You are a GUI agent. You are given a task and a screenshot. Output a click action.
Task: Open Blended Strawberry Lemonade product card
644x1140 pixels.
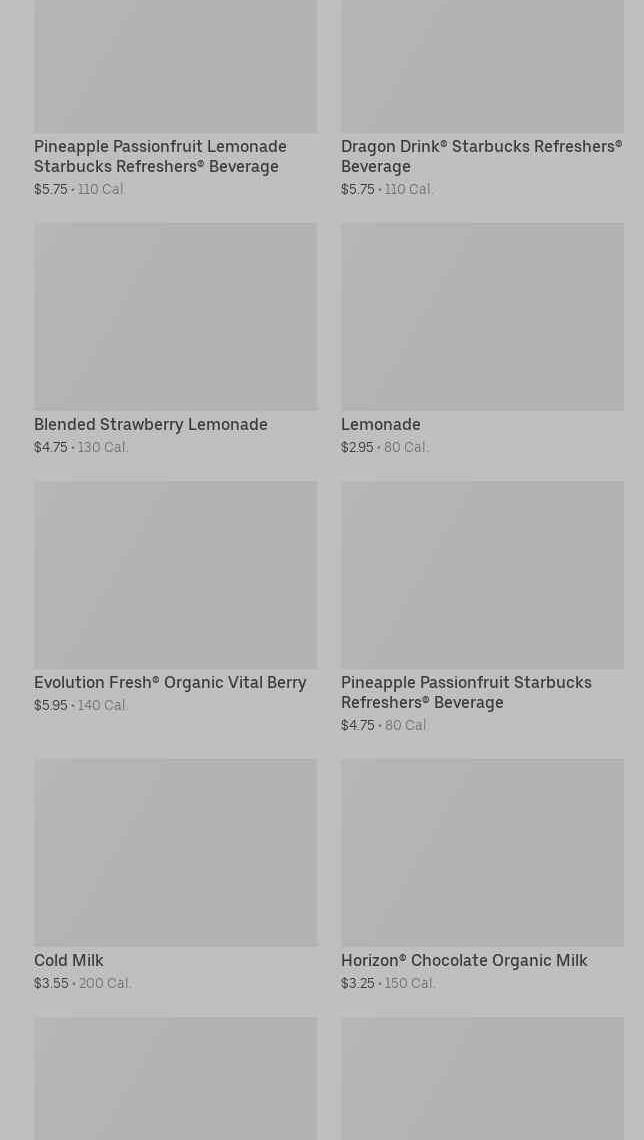(x=151, y=424)
